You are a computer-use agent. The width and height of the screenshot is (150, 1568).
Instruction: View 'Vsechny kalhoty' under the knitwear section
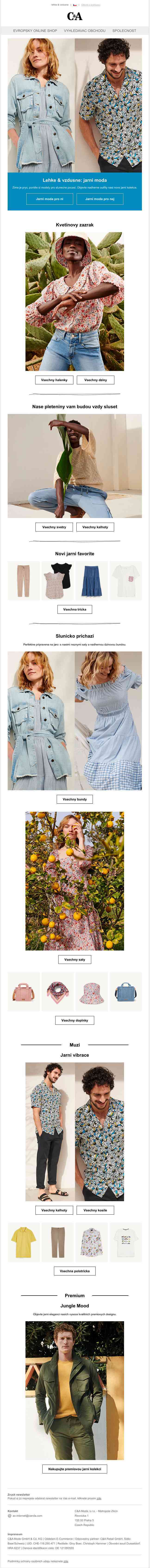95,527
